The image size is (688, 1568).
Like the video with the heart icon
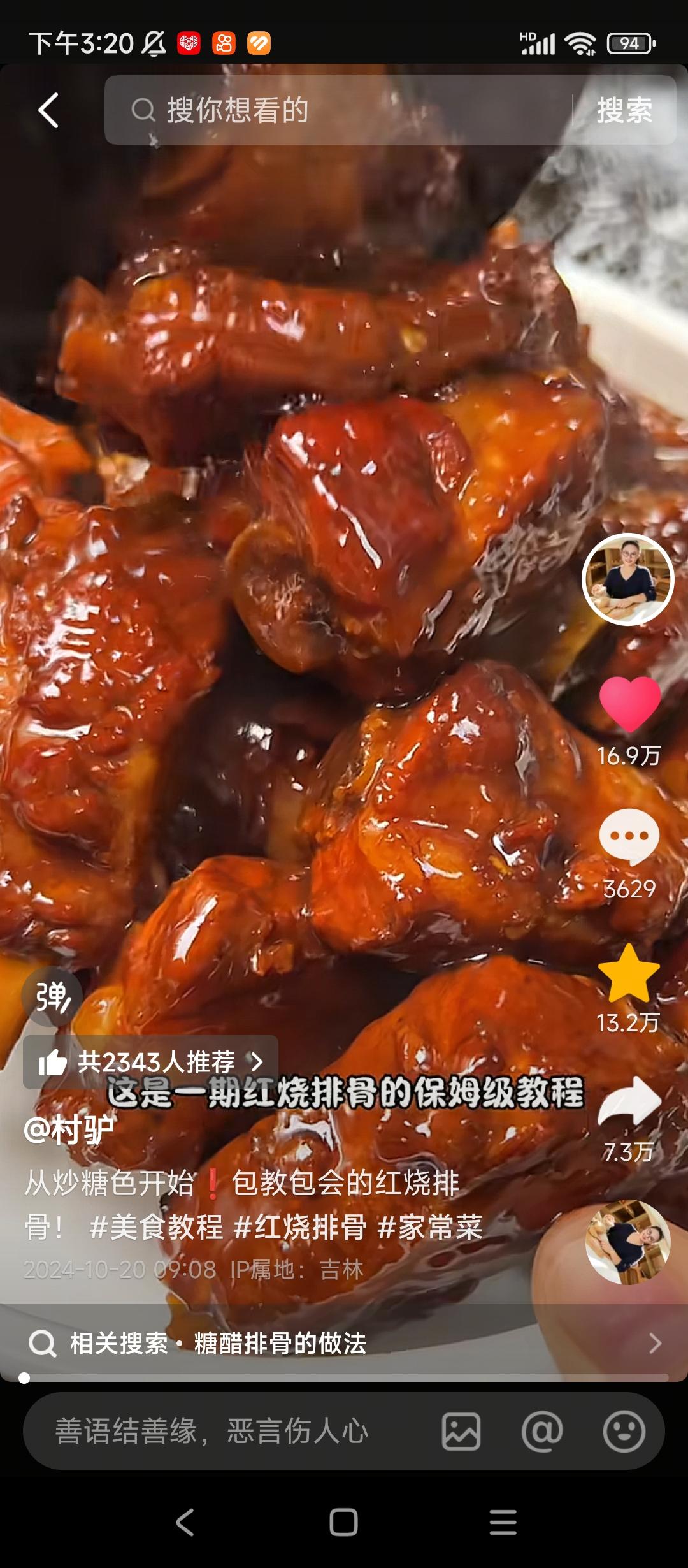(x=629, y=704)
